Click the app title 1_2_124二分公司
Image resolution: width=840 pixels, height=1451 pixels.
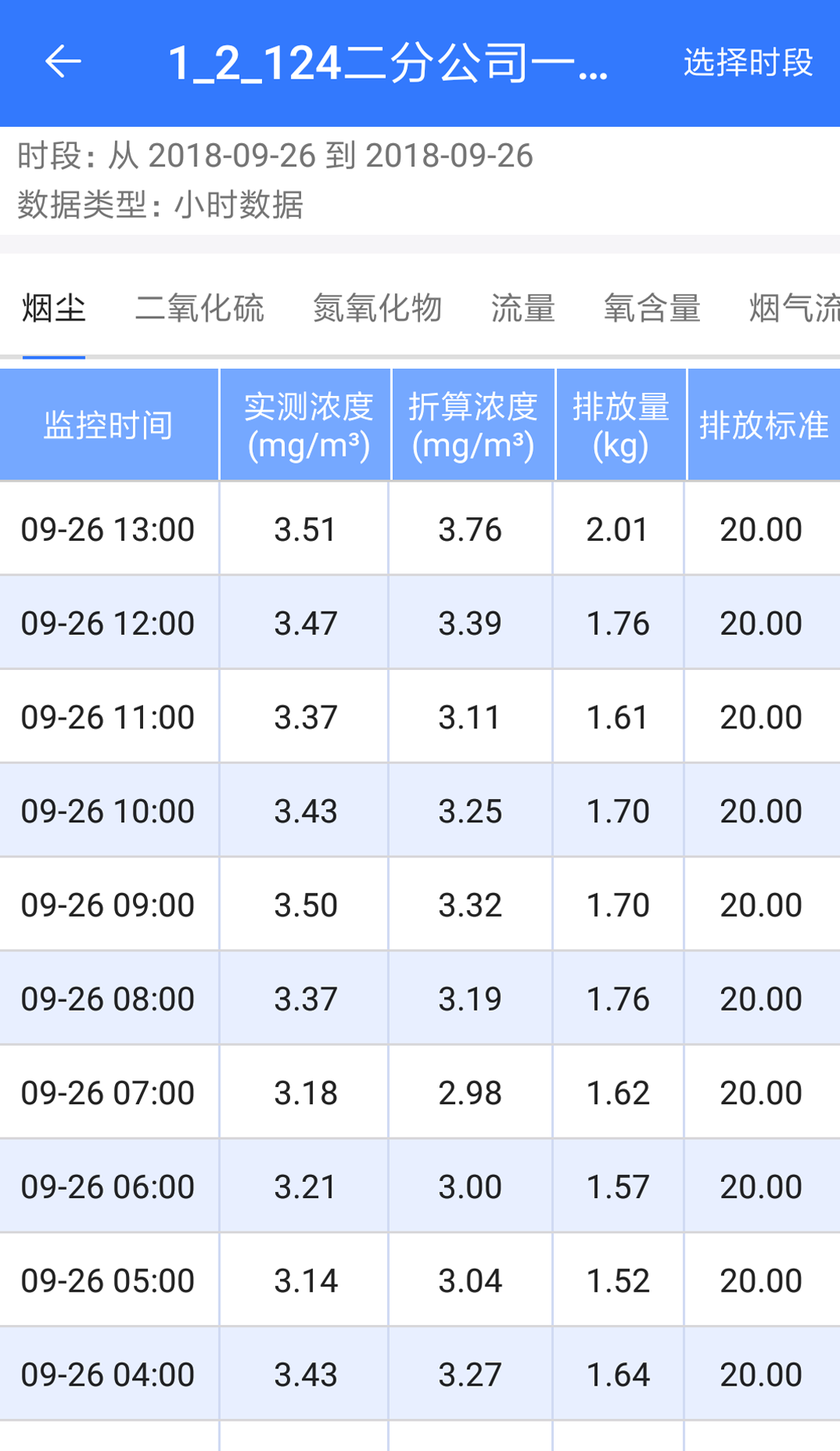(389, 64)
